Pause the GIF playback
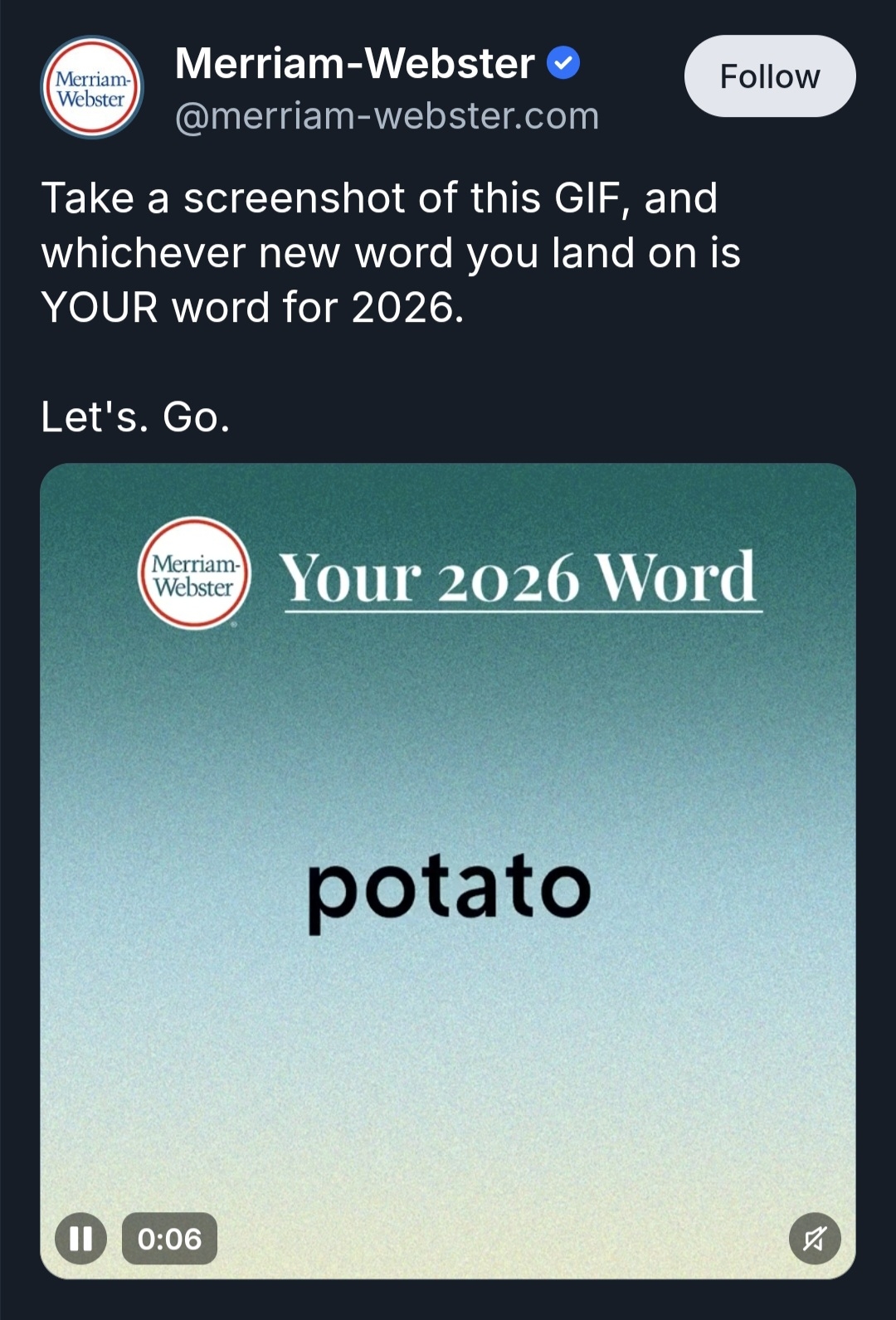Screen dimensions: 896x1320 click(x=80, y=1239)
